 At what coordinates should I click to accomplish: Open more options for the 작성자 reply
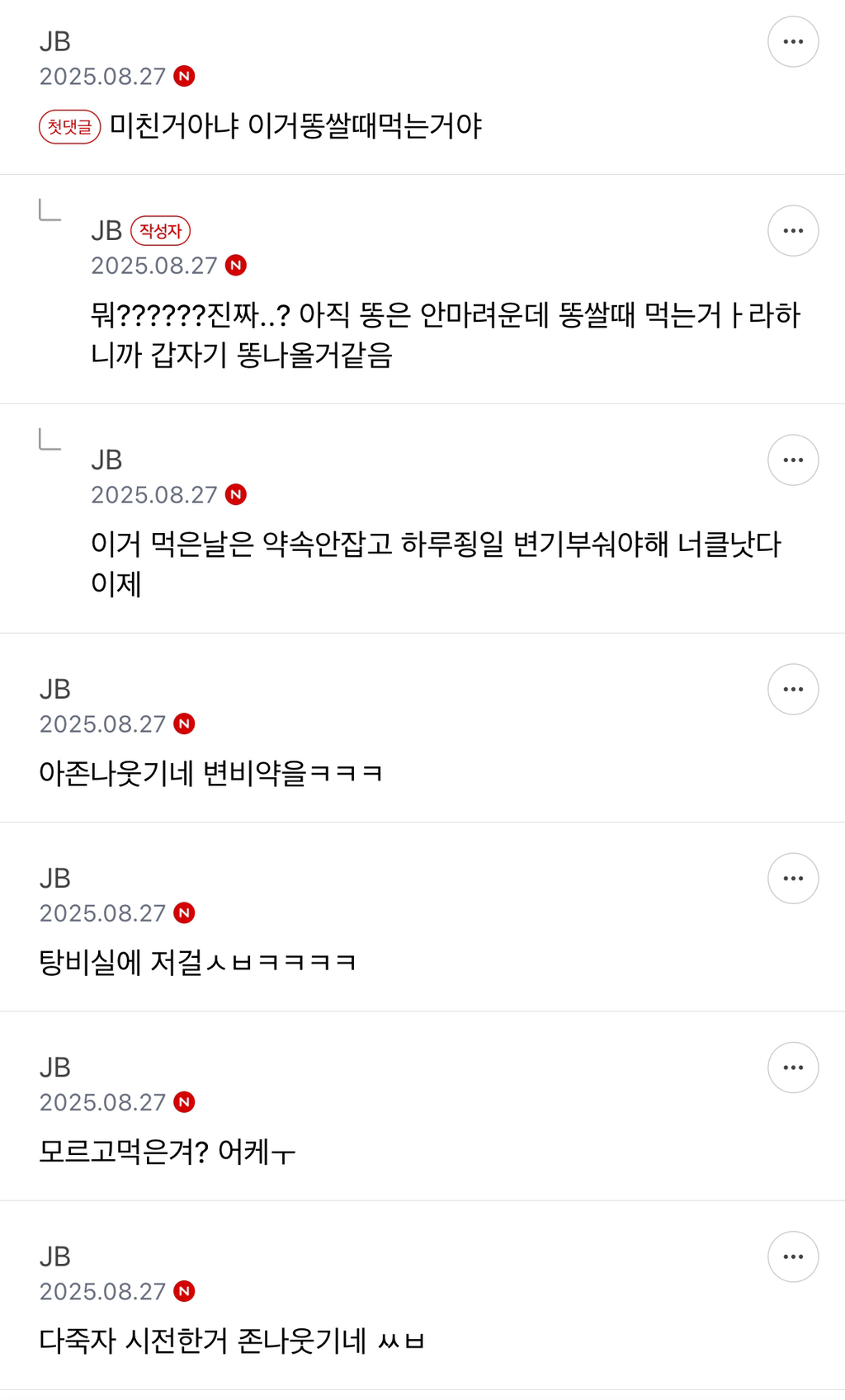tap(792, 231)
